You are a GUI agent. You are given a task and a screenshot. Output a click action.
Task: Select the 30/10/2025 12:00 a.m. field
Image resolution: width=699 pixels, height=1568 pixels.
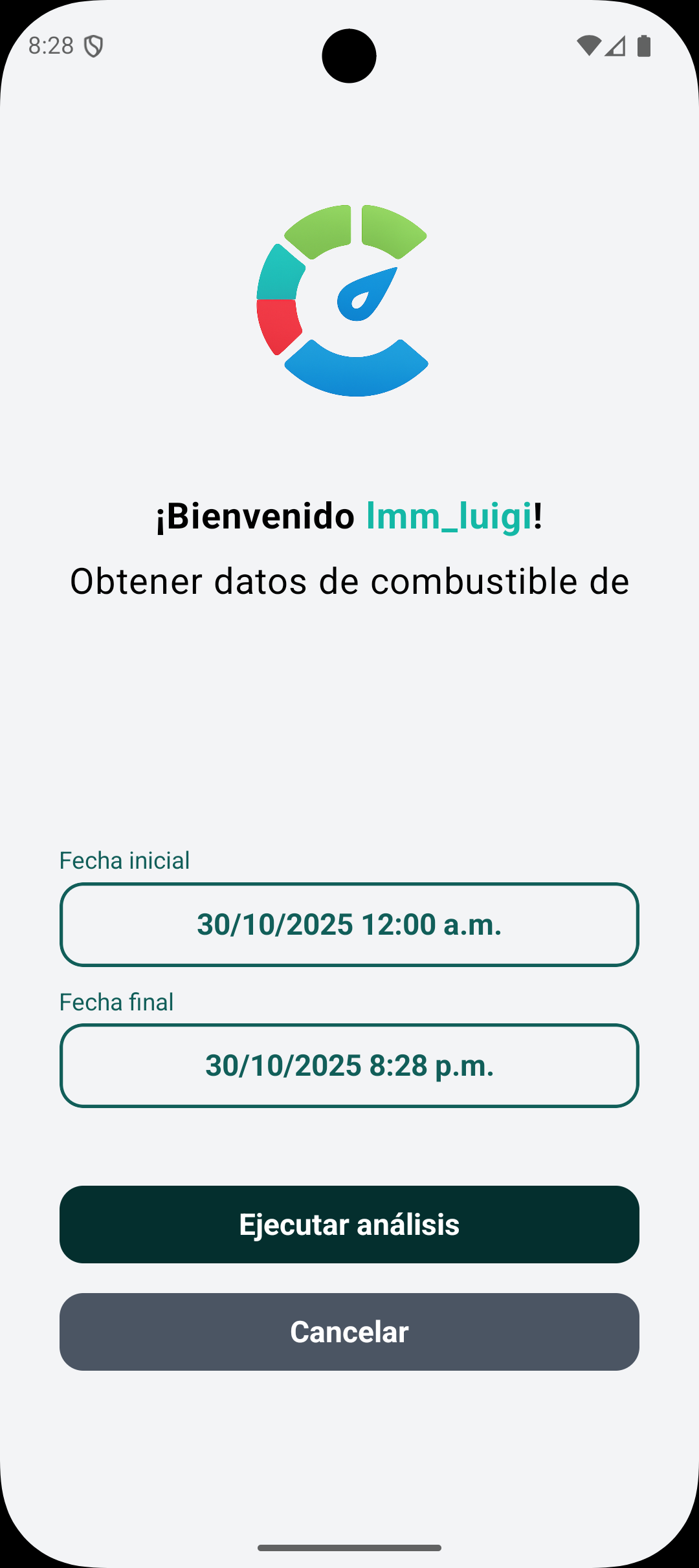[349, 925]
